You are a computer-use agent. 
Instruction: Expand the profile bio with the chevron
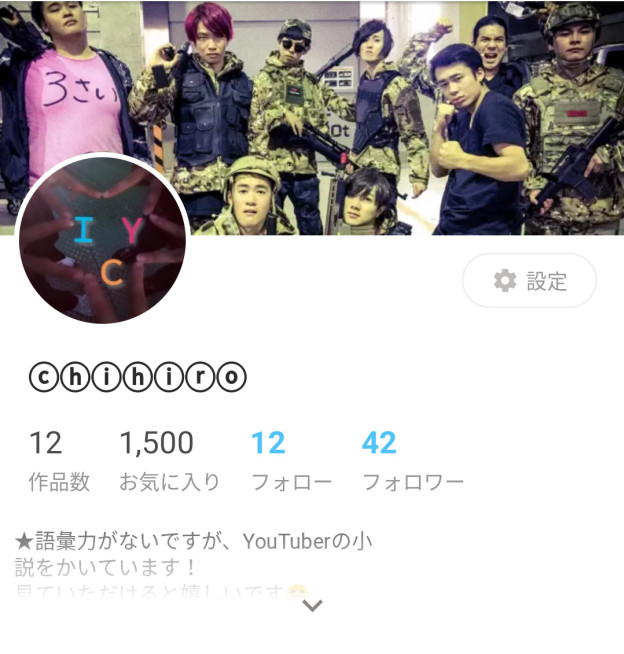[312, 605]
